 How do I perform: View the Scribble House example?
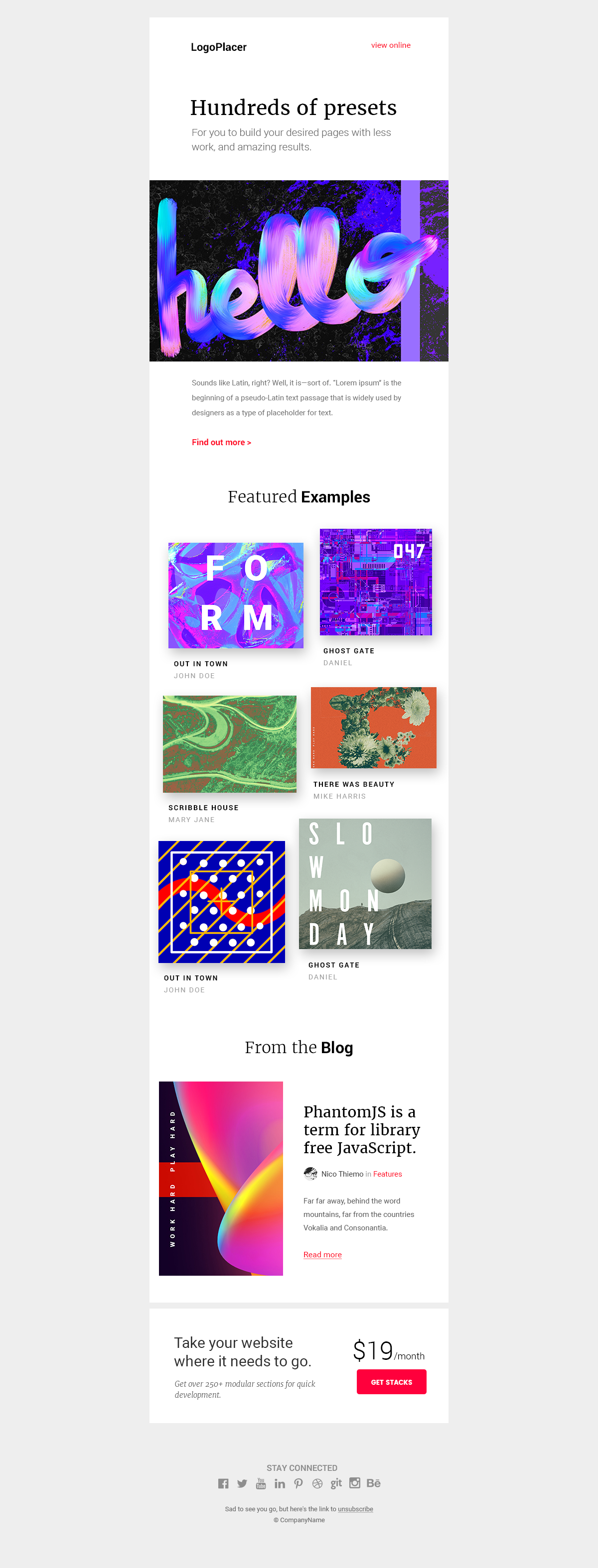point(230,744)
